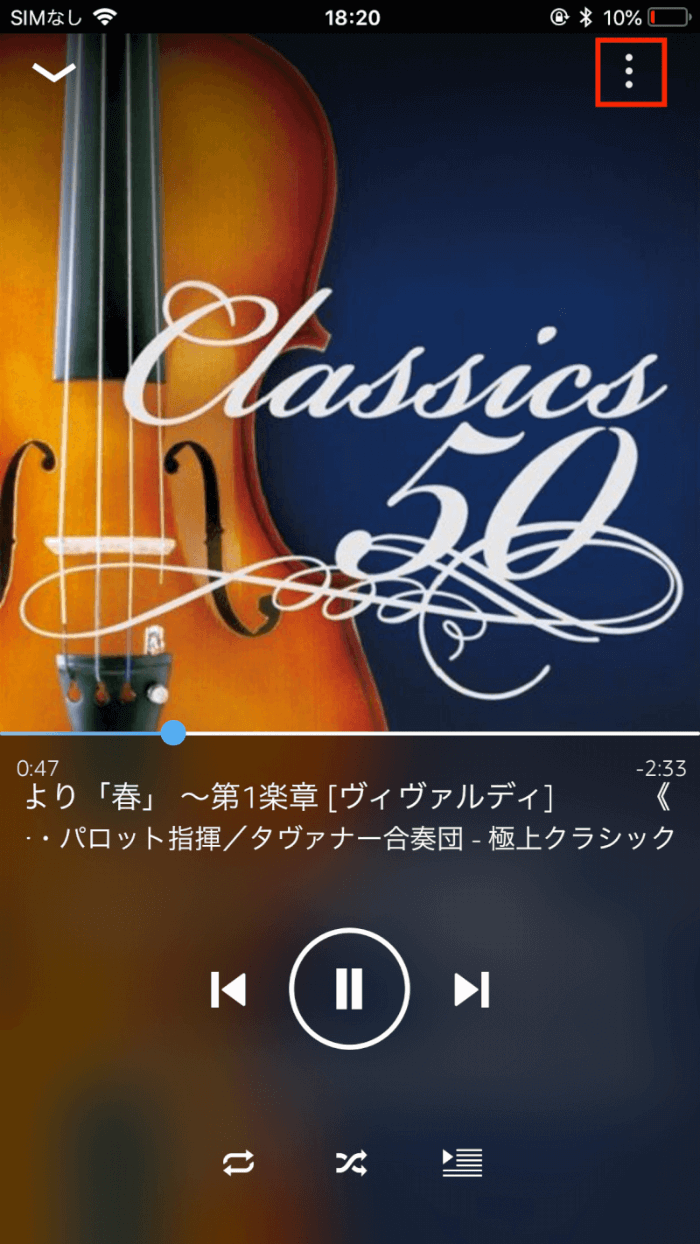Viewport: 700px width, 1244px height.
Task: Skip to the previous track
Action: (x=229, y=990)
